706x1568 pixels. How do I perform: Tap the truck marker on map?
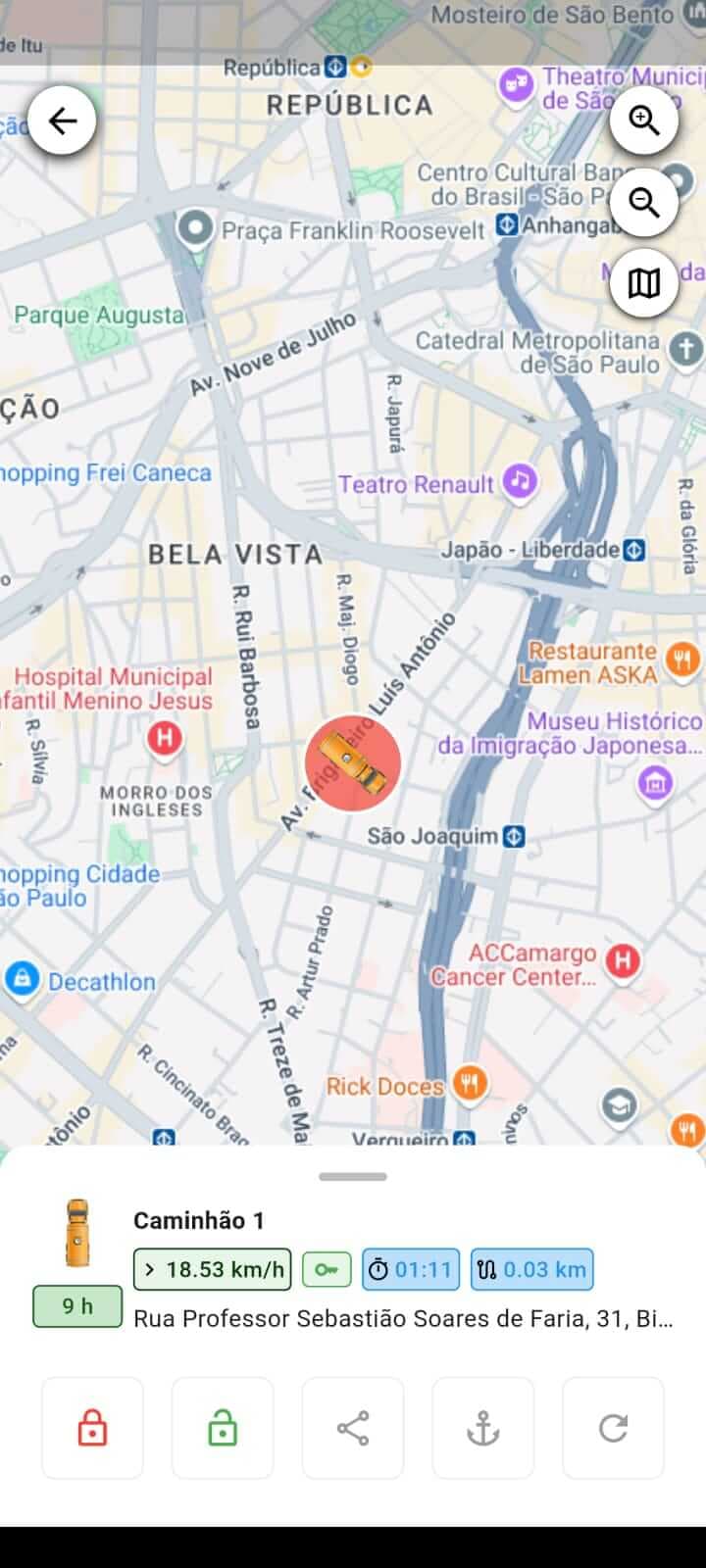pyautogui.click(x=353, y=762)
